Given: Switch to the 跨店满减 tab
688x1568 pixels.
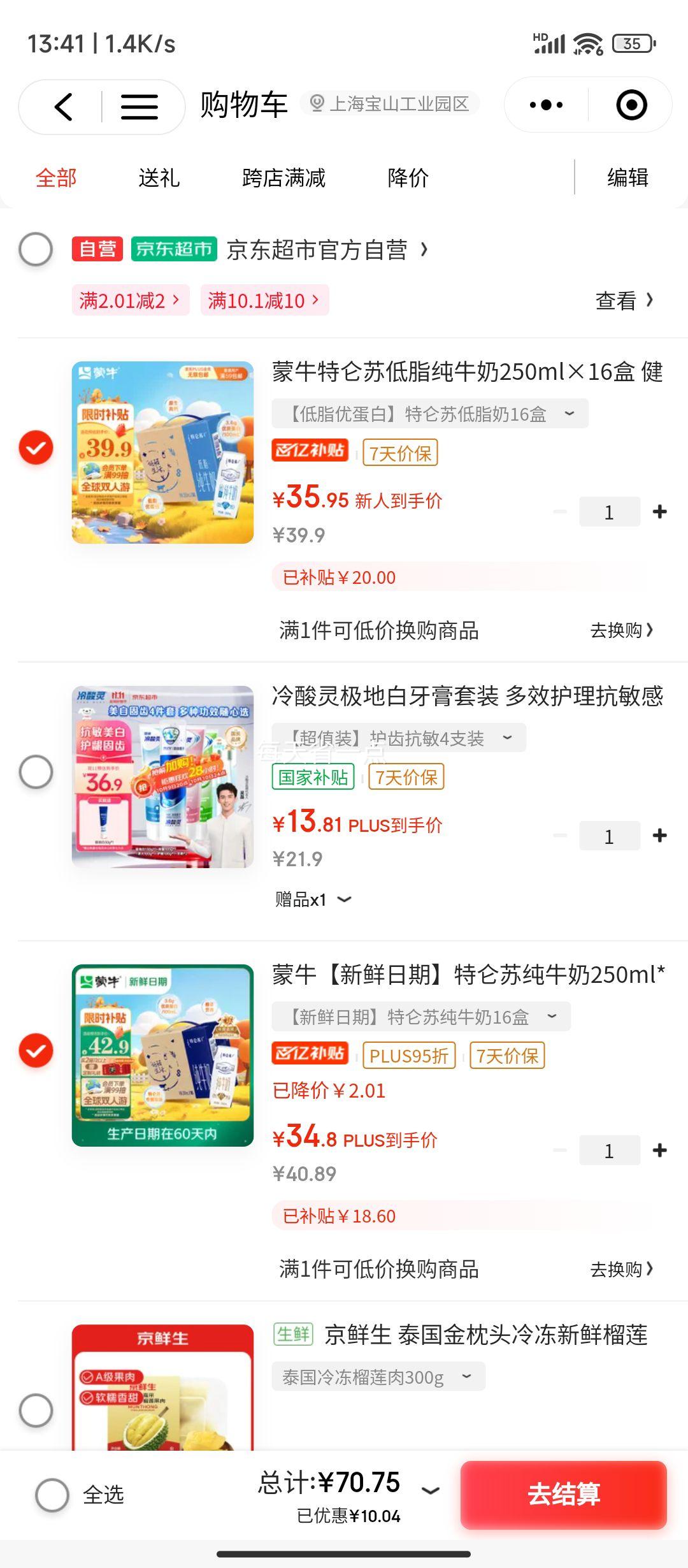Looking at the screenshot, I should (283, 177).
